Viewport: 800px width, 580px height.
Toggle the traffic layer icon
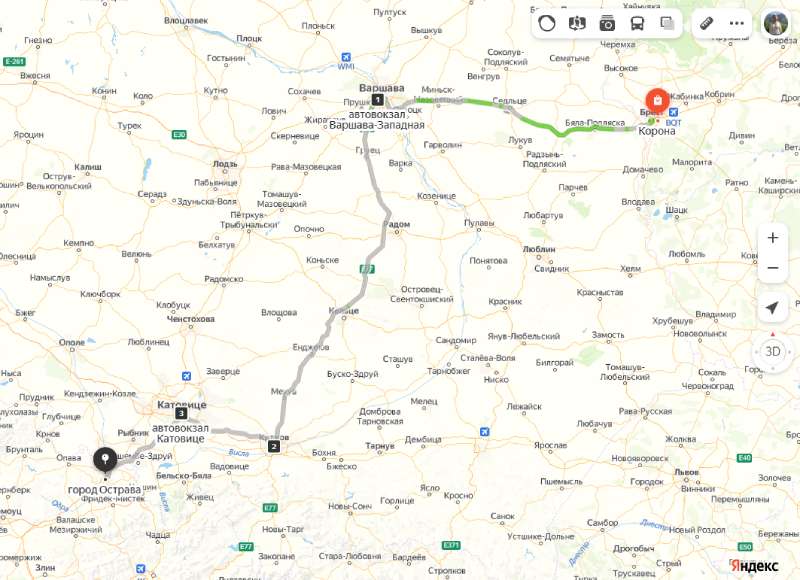tap(547, 22)
